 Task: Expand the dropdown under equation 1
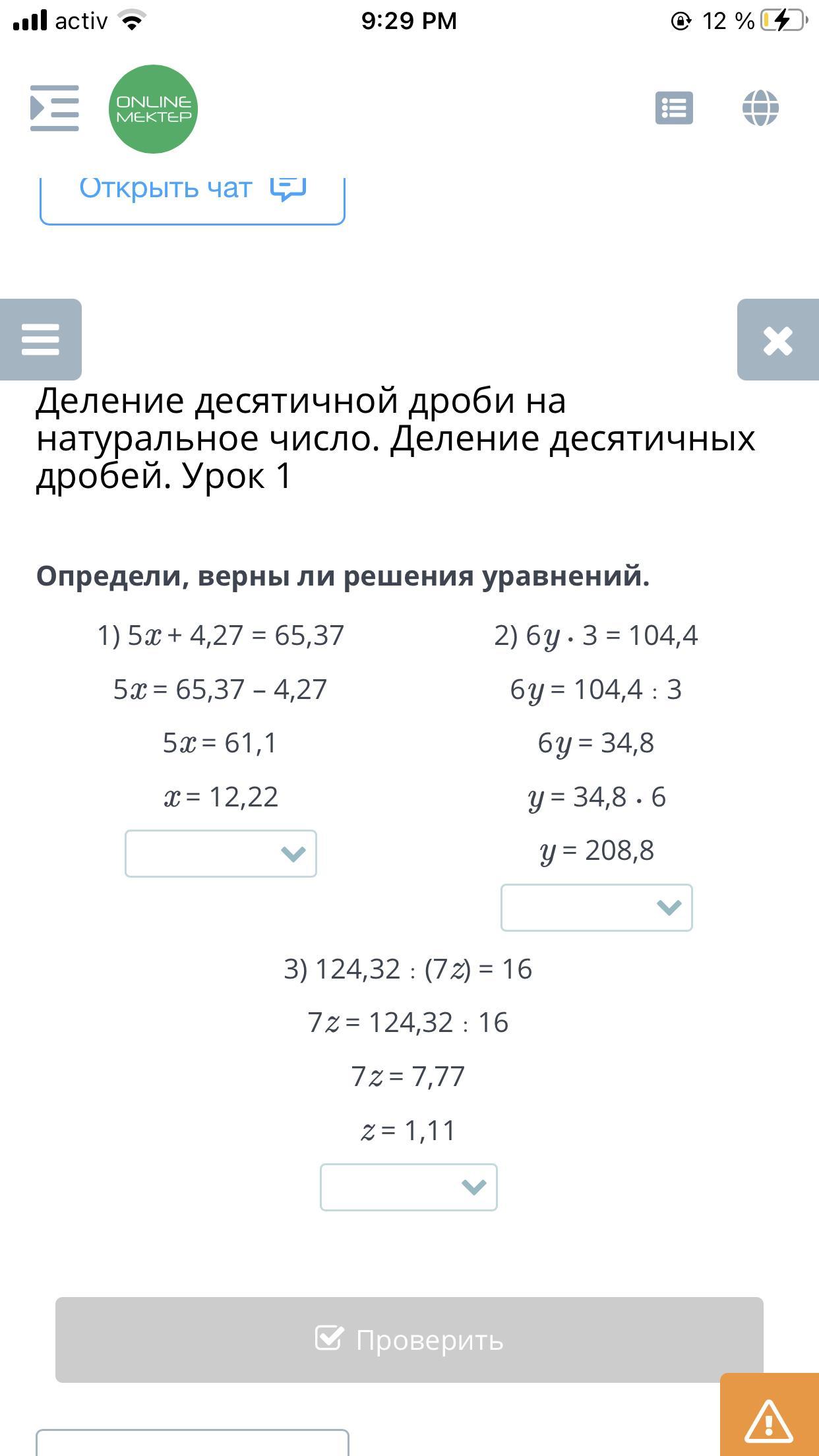[x=221, y=853]
